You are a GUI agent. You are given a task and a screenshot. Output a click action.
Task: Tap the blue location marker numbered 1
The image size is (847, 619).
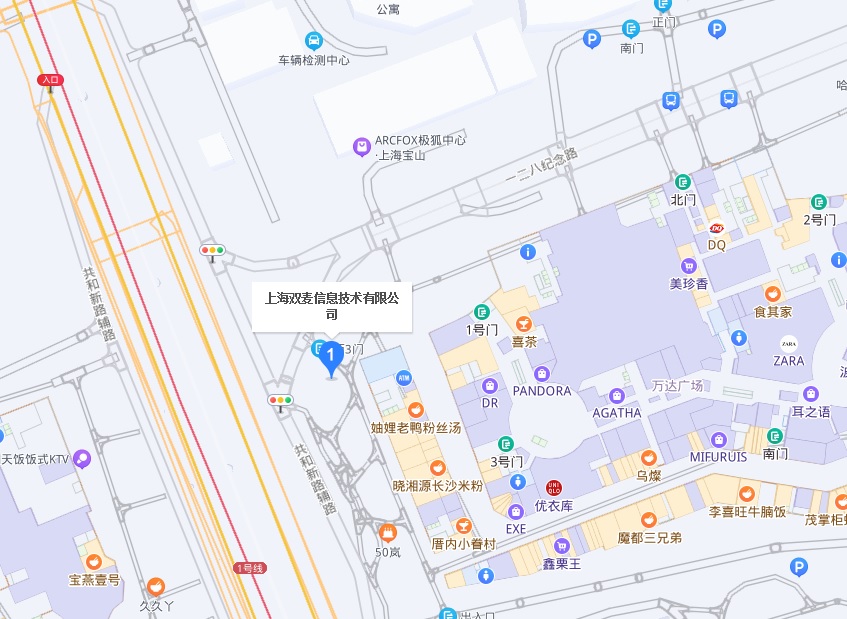(331, 358)
